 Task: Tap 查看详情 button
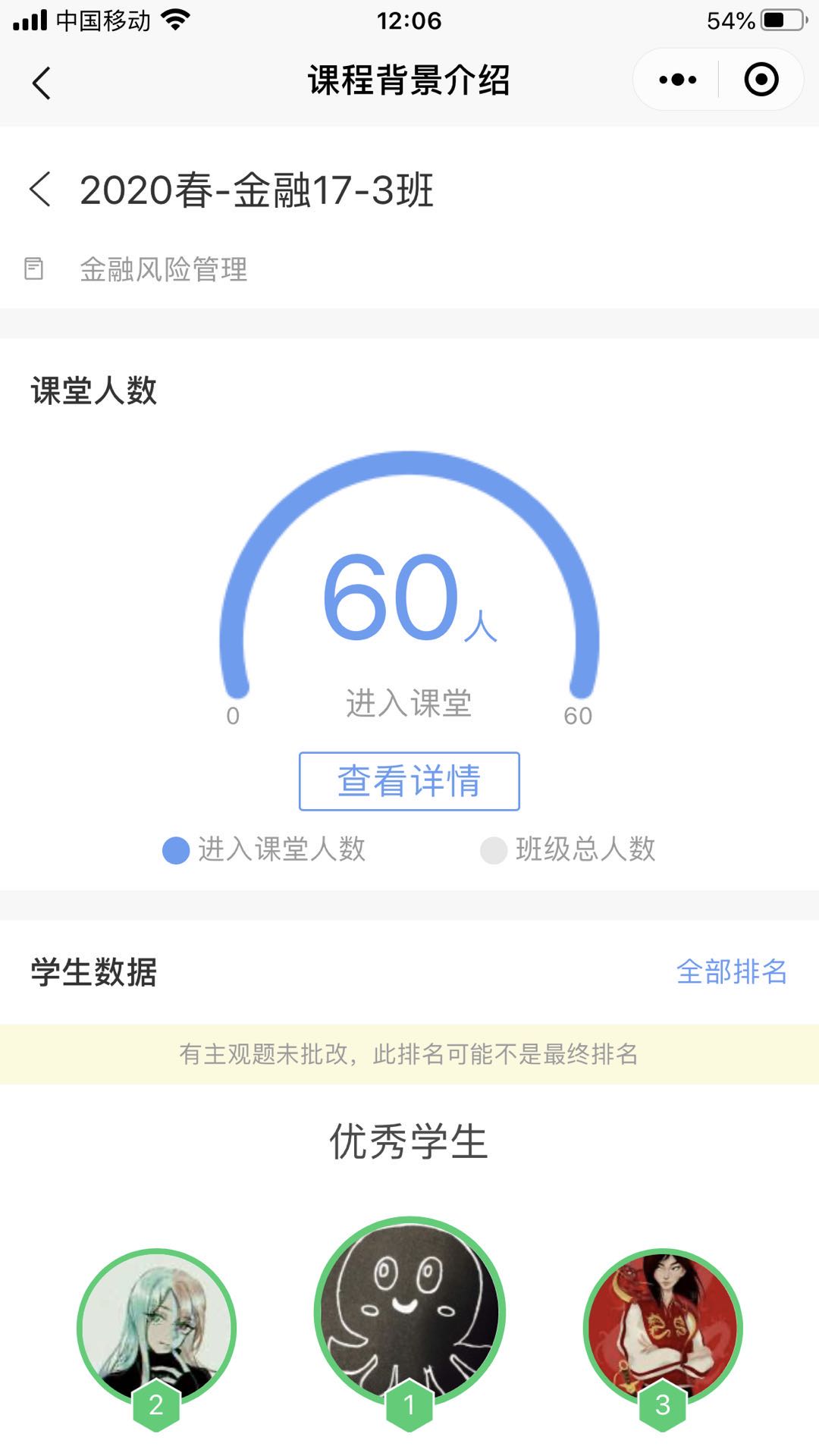point(409,781)
